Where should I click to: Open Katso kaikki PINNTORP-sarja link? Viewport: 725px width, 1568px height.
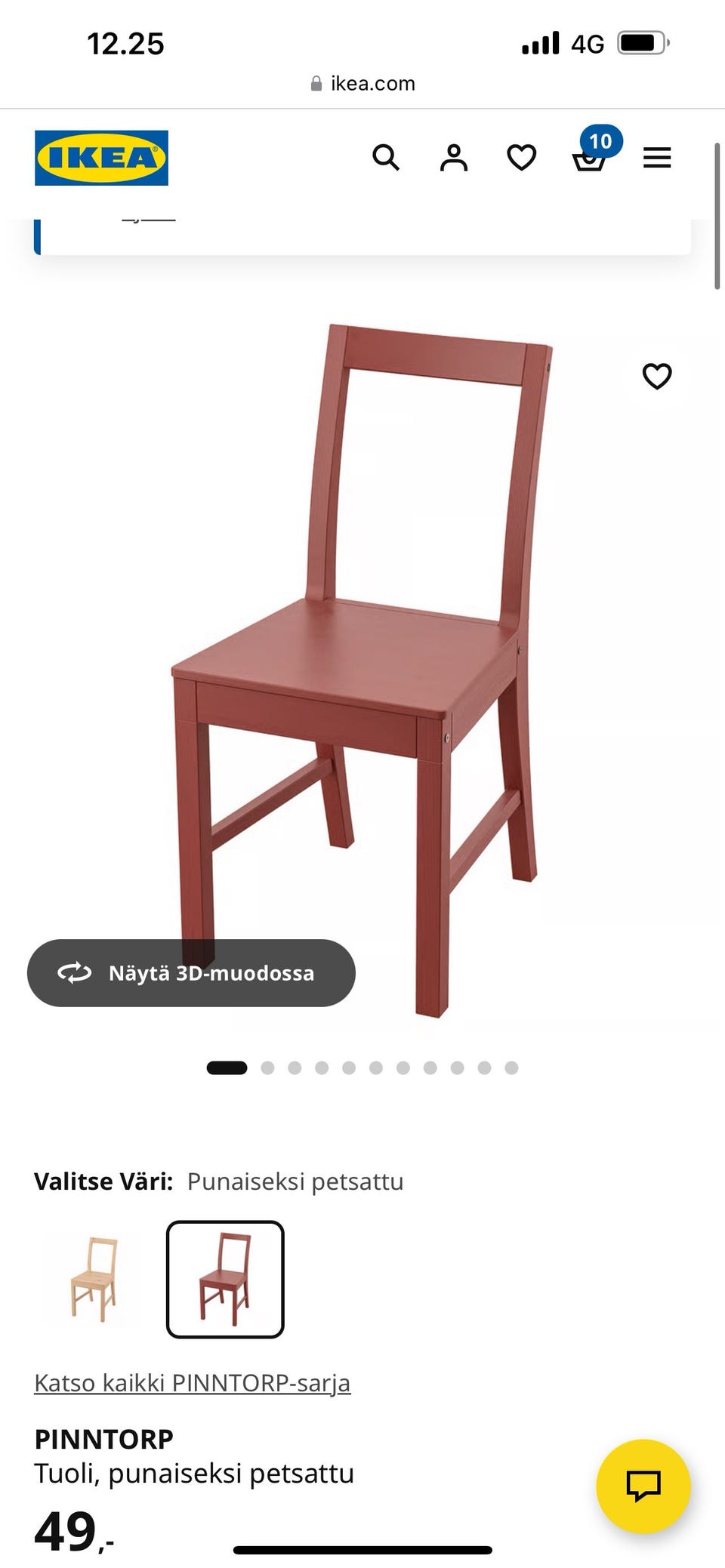point(193,1383)
